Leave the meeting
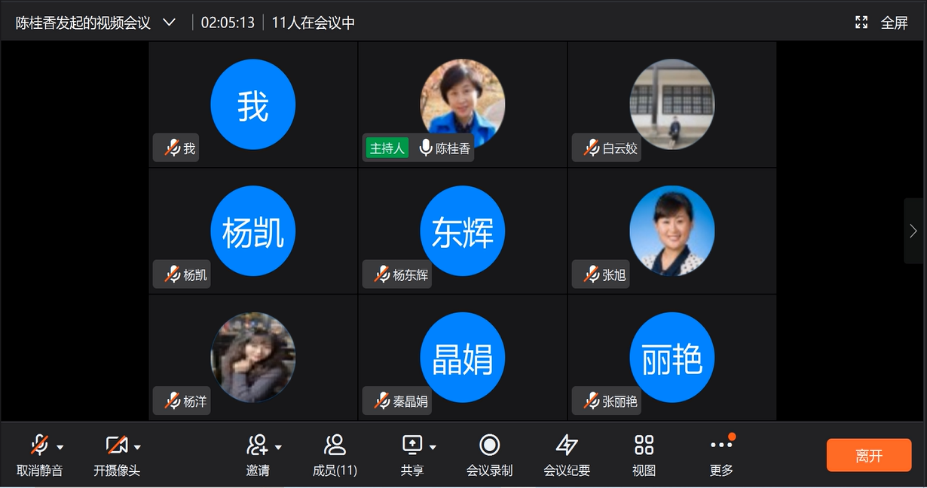The height and width of the screenshot is (488, 927). coord(868,455)
